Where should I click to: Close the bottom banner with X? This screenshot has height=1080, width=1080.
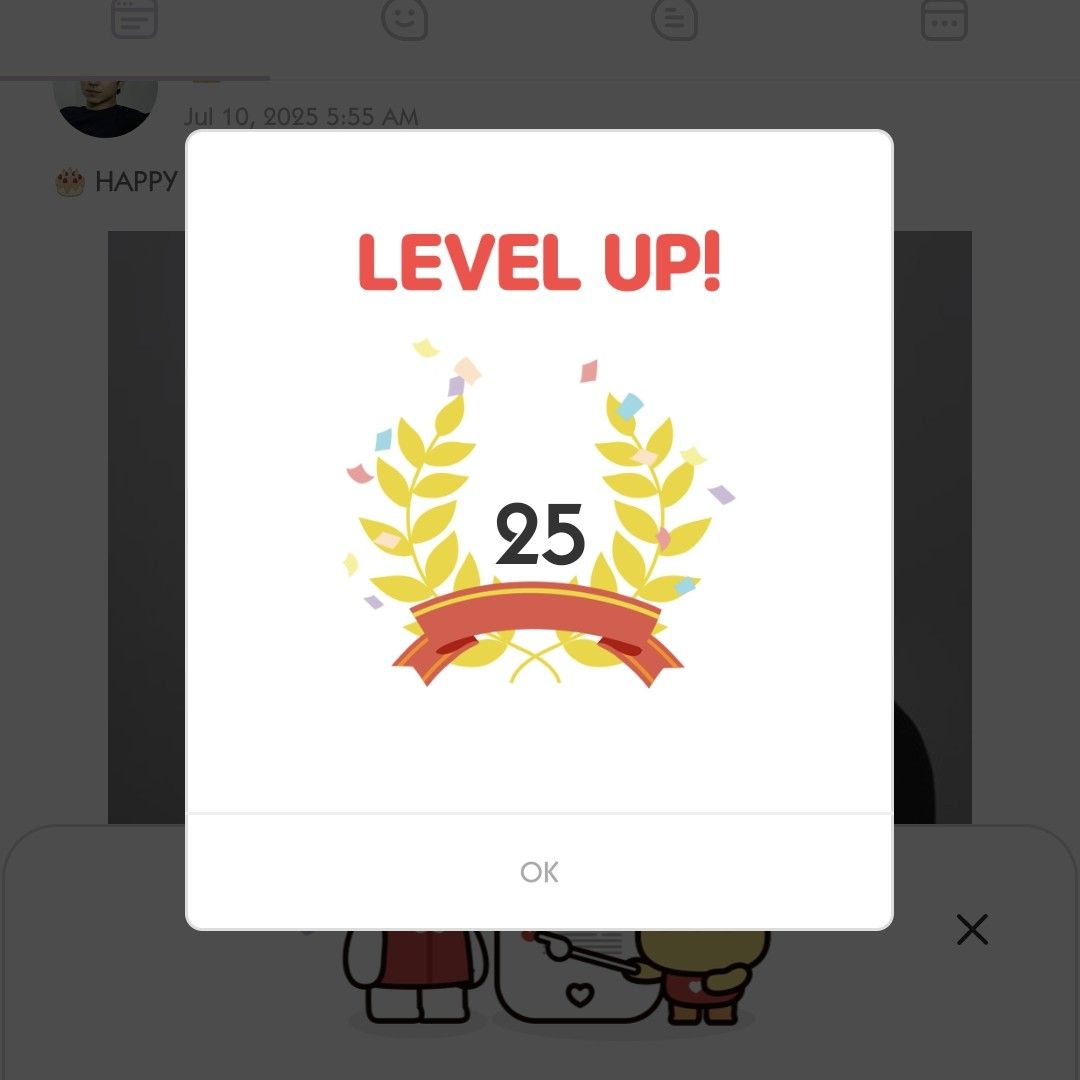972,930
